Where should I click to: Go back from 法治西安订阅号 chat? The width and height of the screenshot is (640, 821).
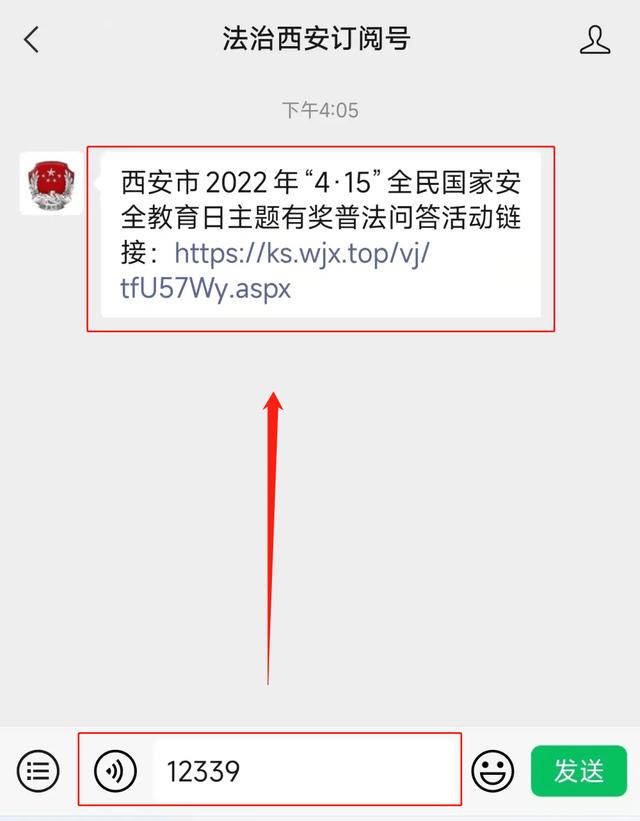pyautogui.click(x=32, y=40)
